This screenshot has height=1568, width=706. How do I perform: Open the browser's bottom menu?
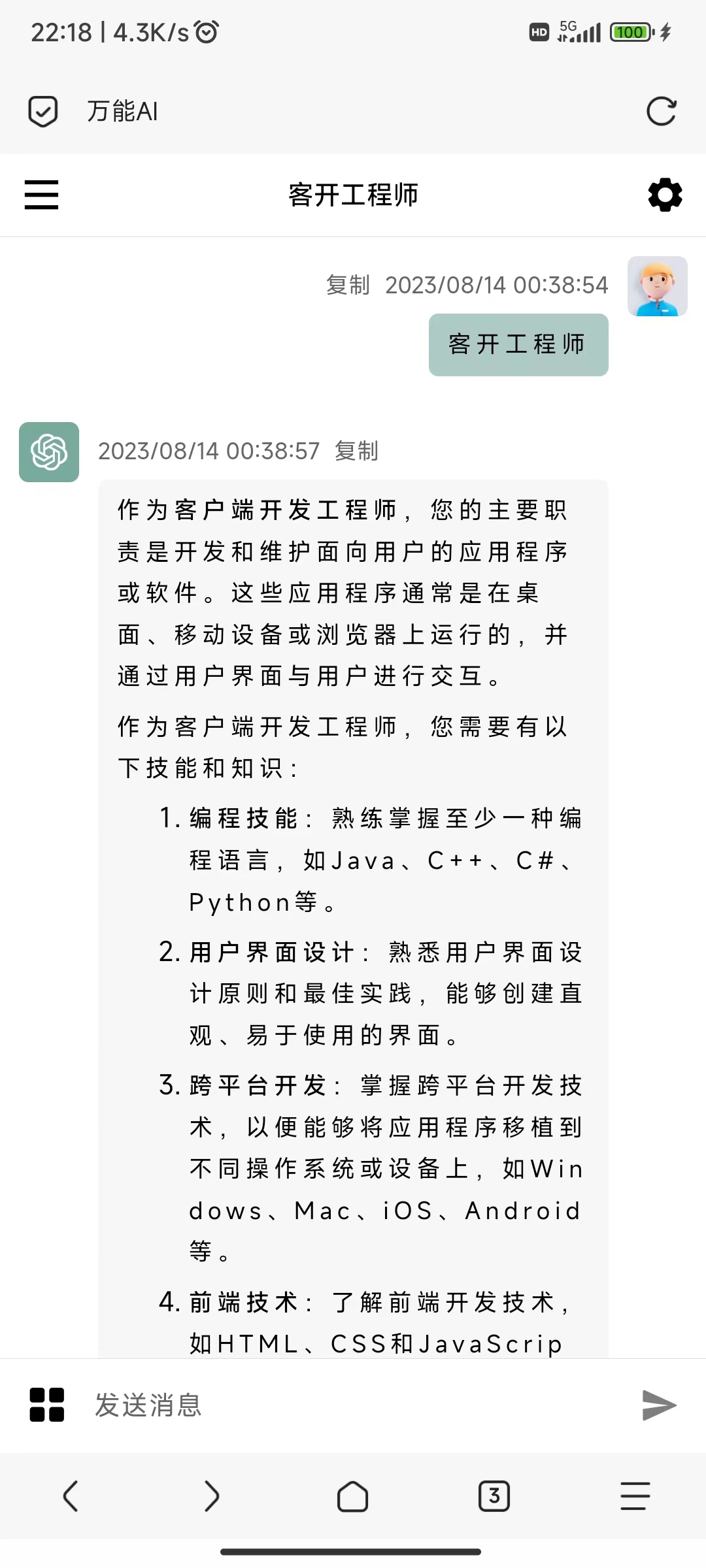(635, 1496)
